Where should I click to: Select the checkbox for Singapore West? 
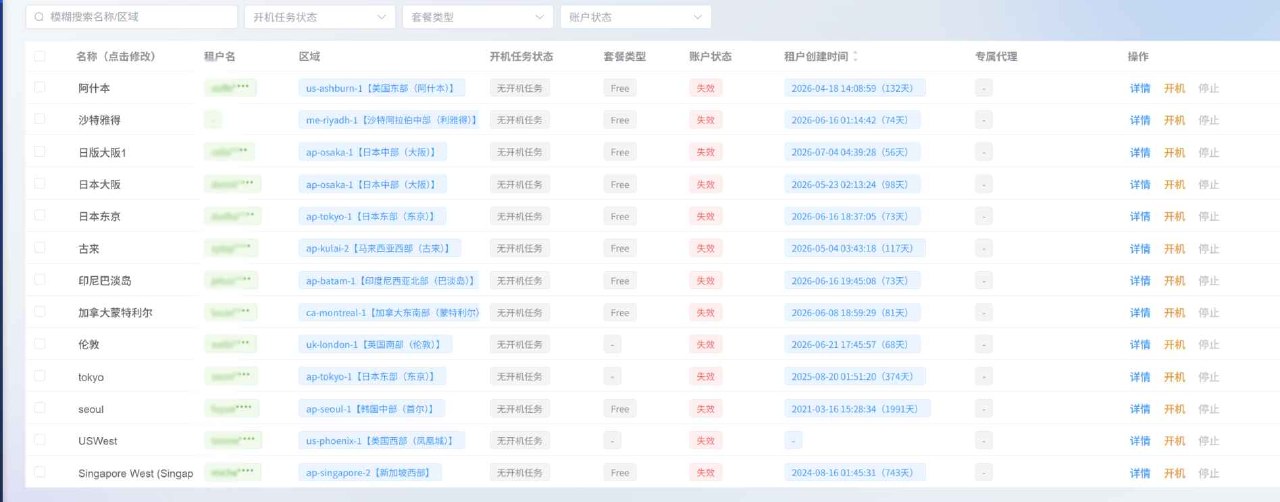pos(39,472)
